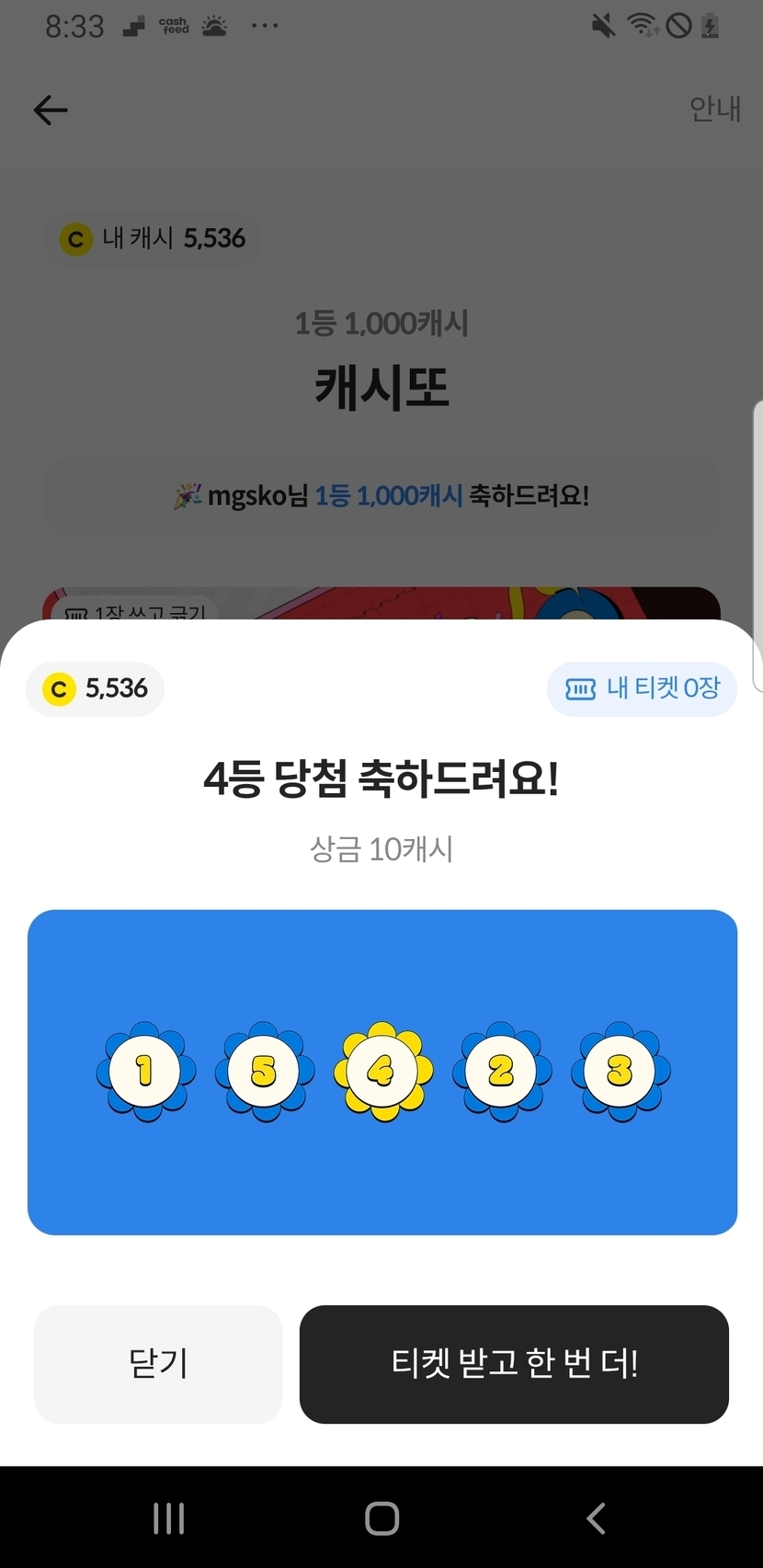Go back with the system back button
This screenshot has width=763, height=1568.
click(x=596, y=1518)
